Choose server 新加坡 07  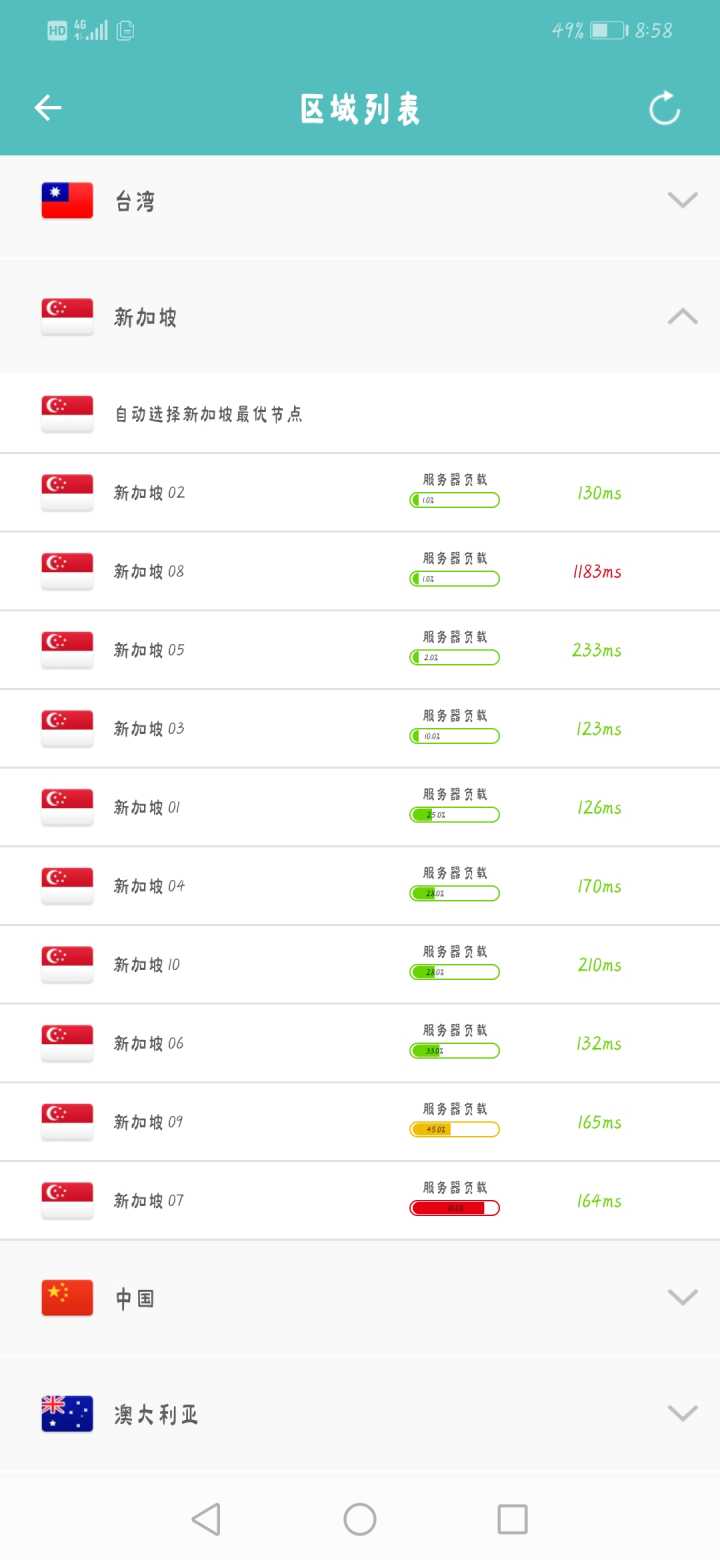coord(360,1201)
